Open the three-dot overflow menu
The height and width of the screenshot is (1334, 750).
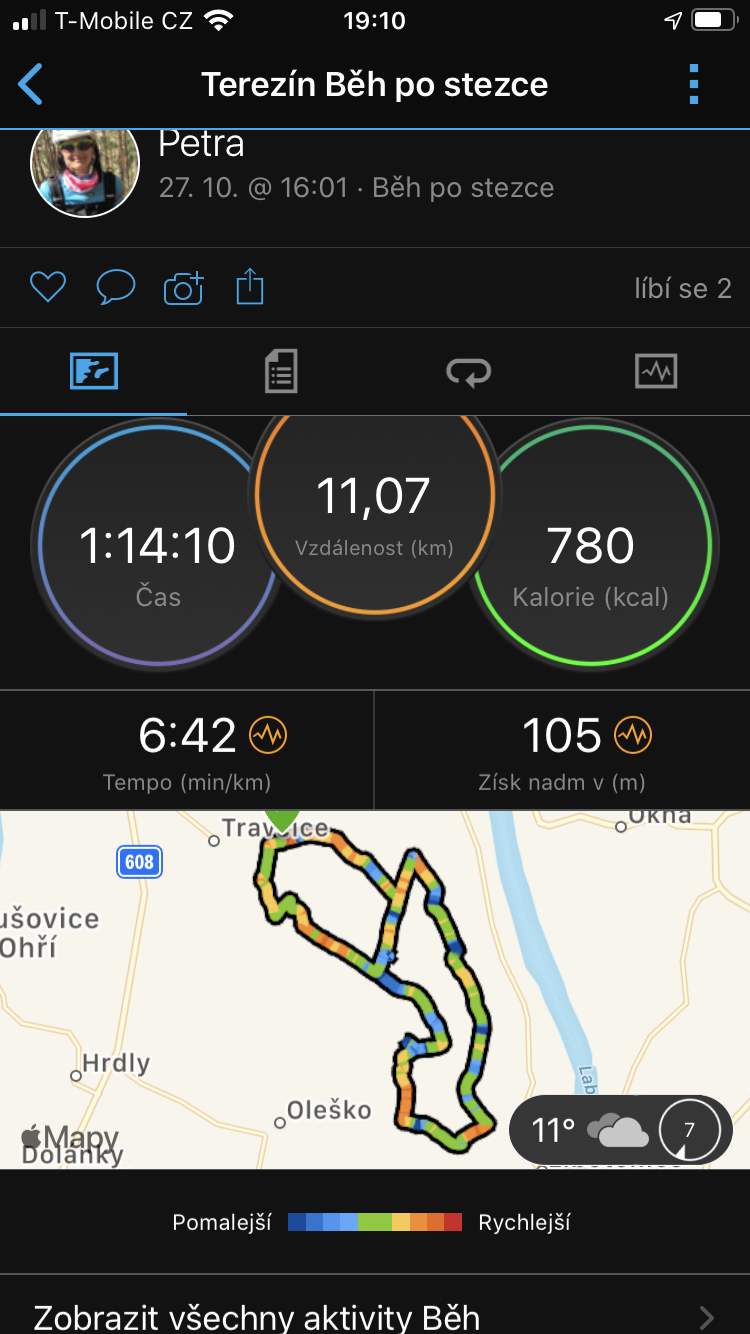coord(694,85)
